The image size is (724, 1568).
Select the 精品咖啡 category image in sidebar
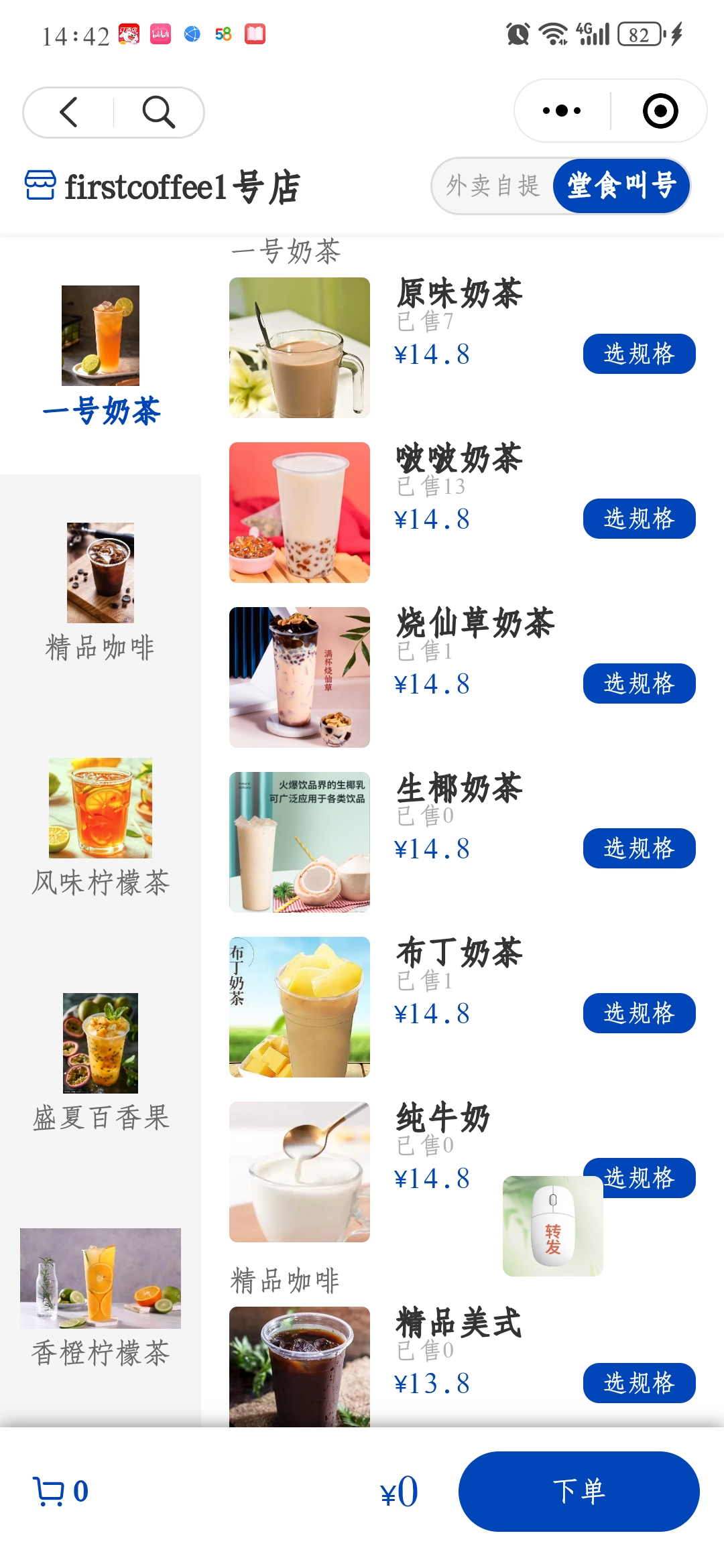click(101, 573)
